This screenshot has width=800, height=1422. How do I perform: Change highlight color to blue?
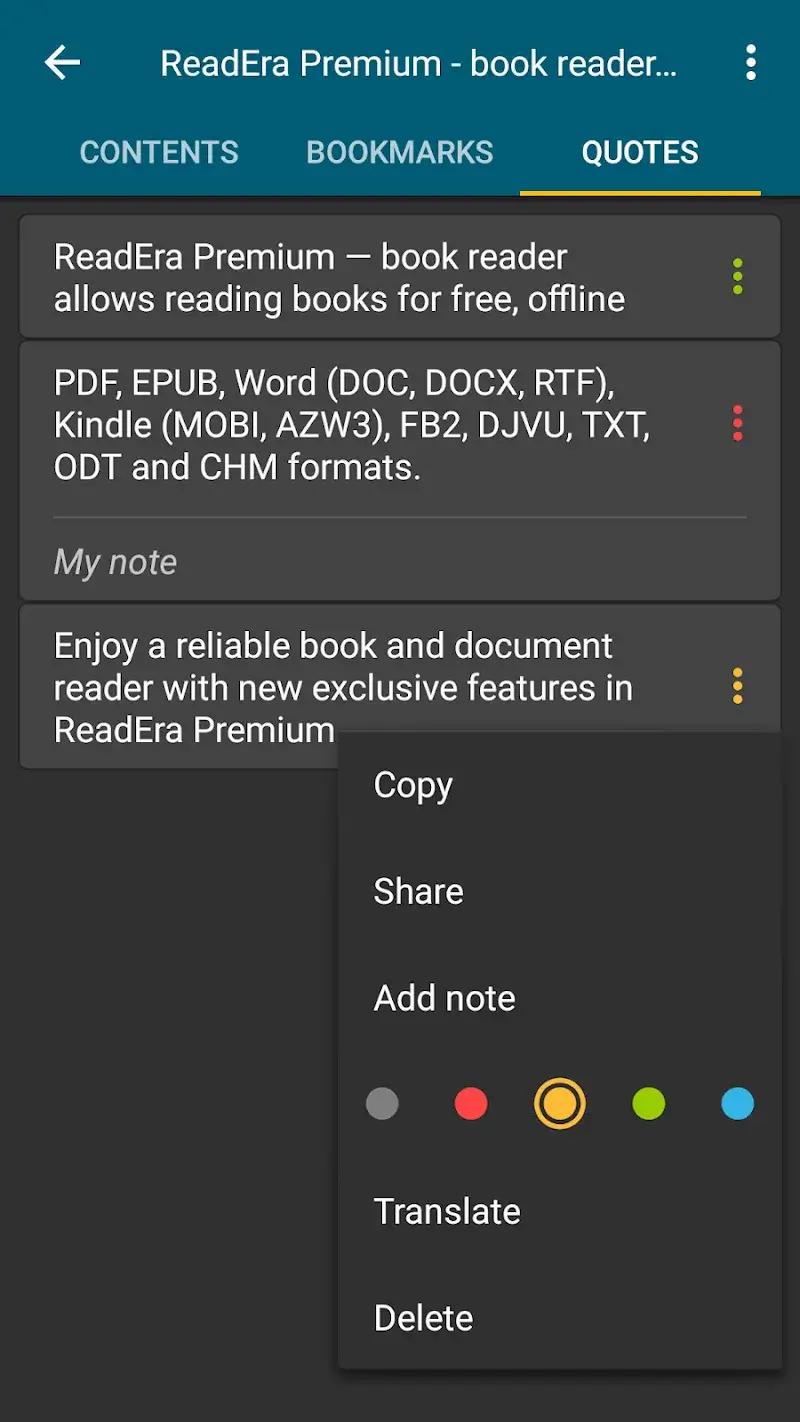pos(738,1104)
